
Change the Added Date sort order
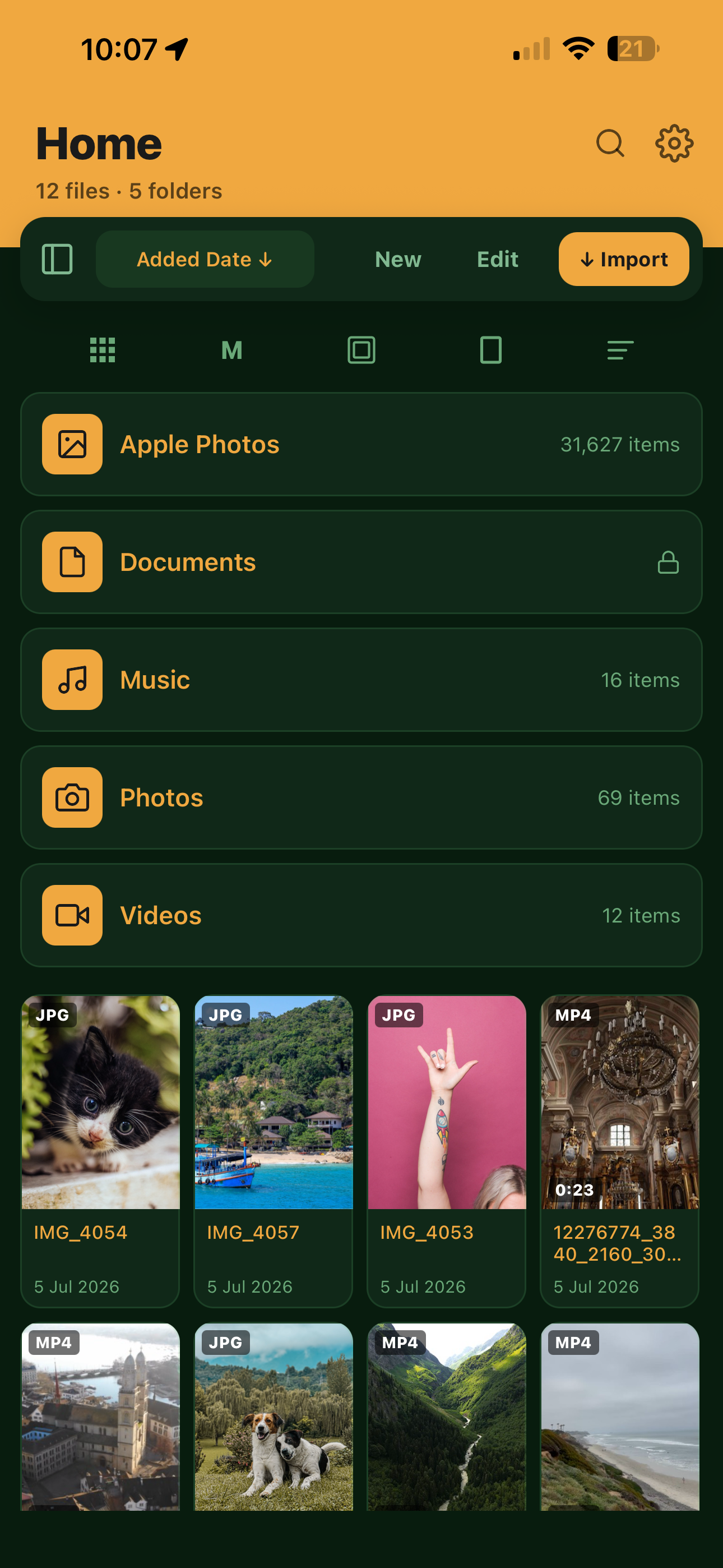click(x=205, y=259)
